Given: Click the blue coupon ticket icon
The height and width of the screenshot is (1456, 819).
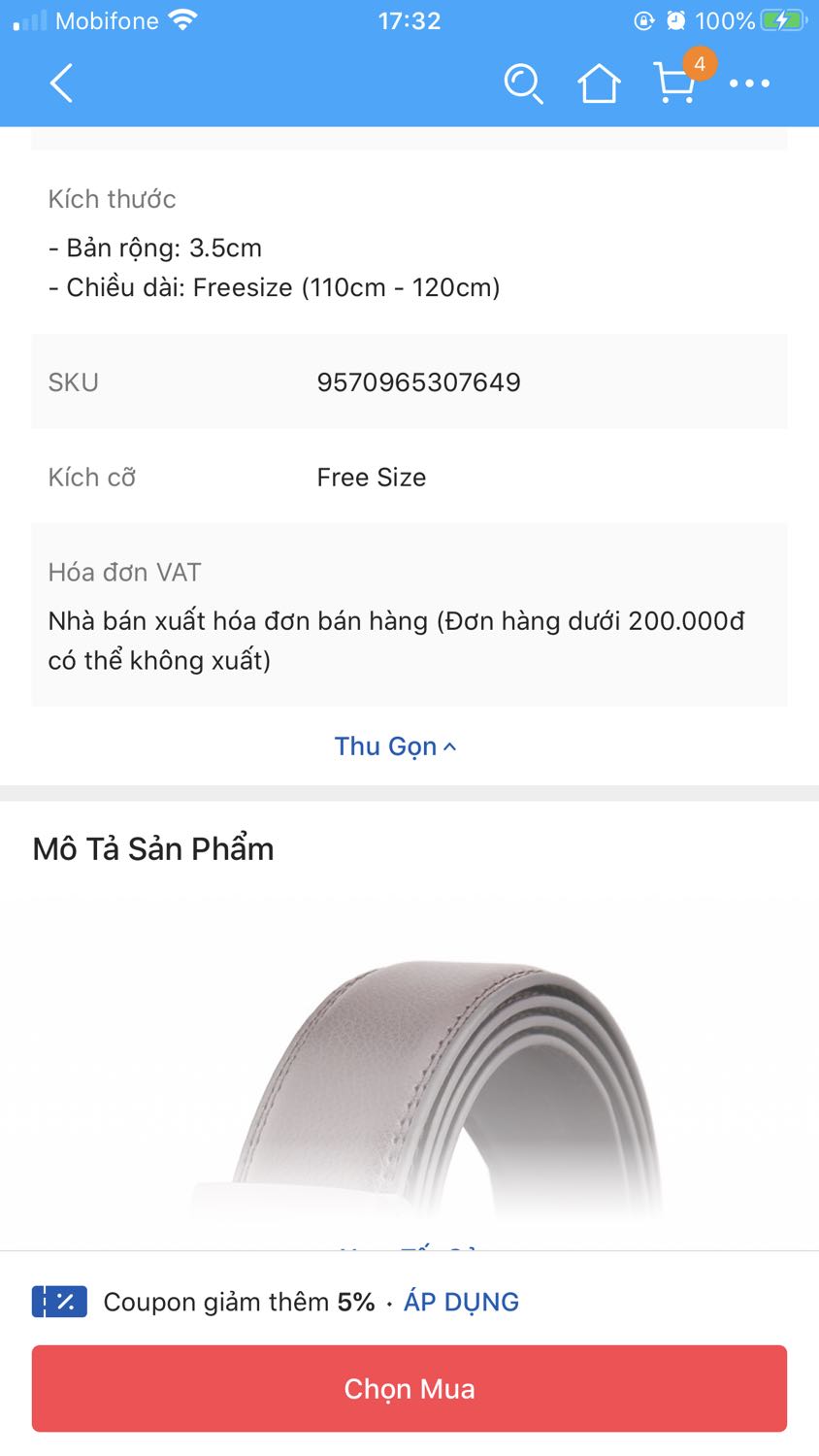Looking at the screenshot, I should tap(58, 1301).
